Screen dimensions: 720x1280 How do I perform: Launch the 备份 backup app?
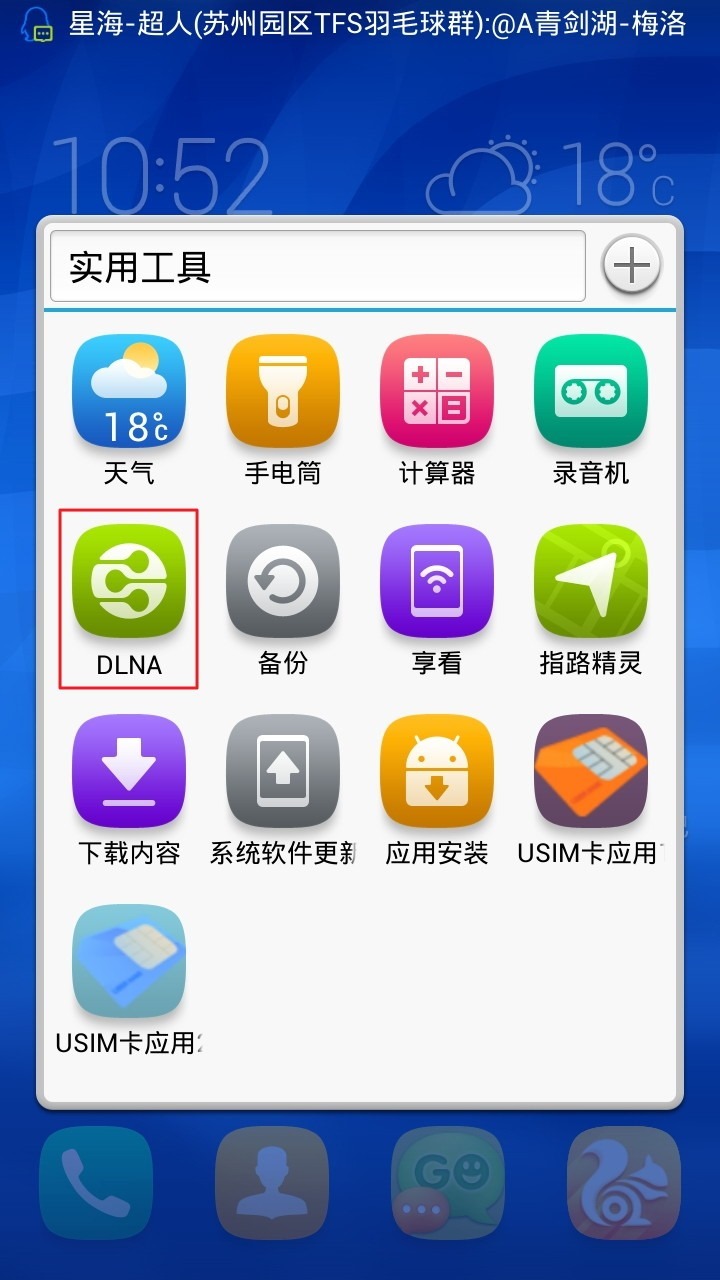click(x=283, y=582)
